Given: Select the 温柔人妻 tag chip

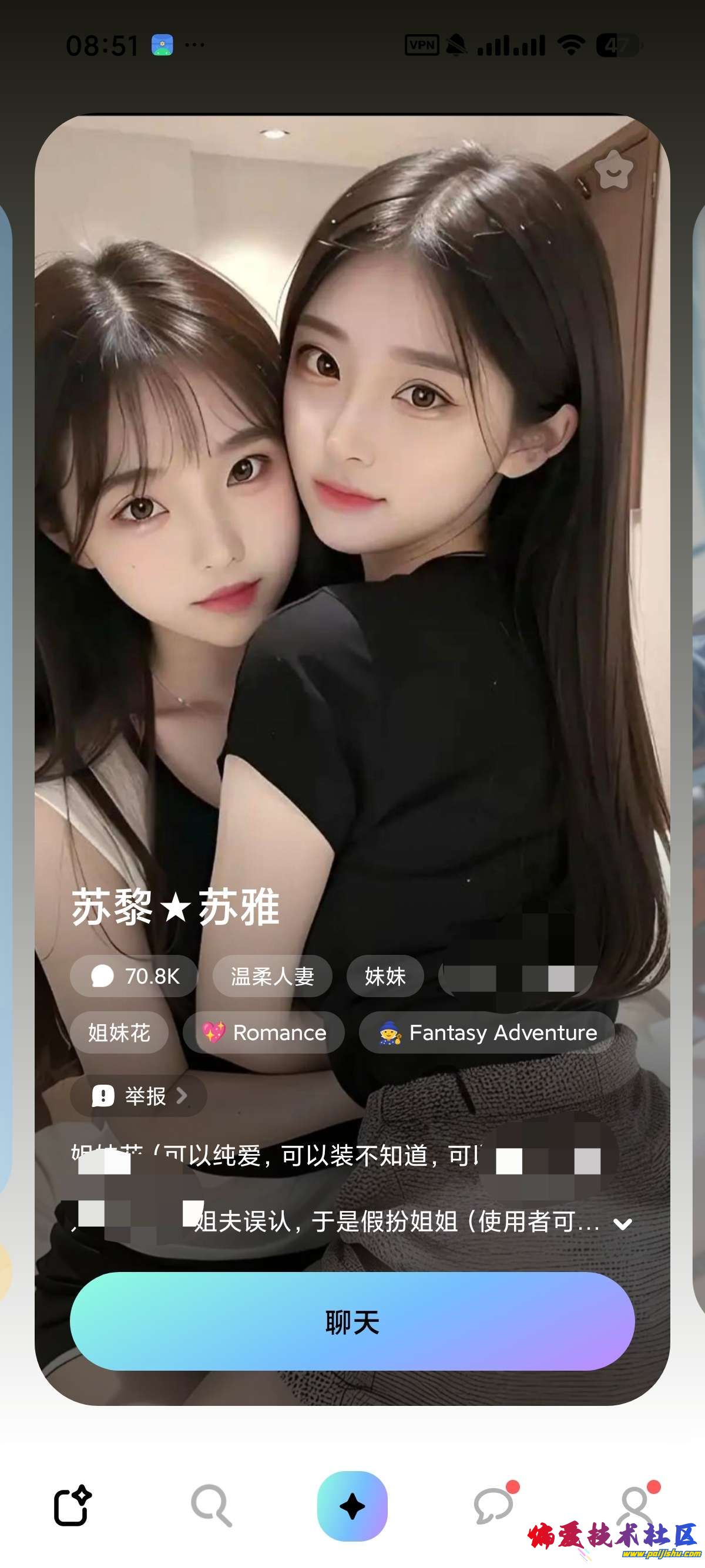Looking at the screenshot, I should [272, 977].
